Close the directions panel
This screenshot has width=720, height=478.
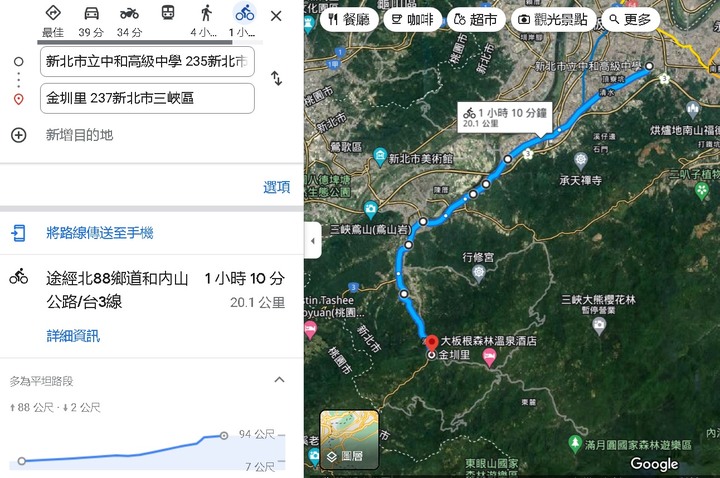(276, 16)
